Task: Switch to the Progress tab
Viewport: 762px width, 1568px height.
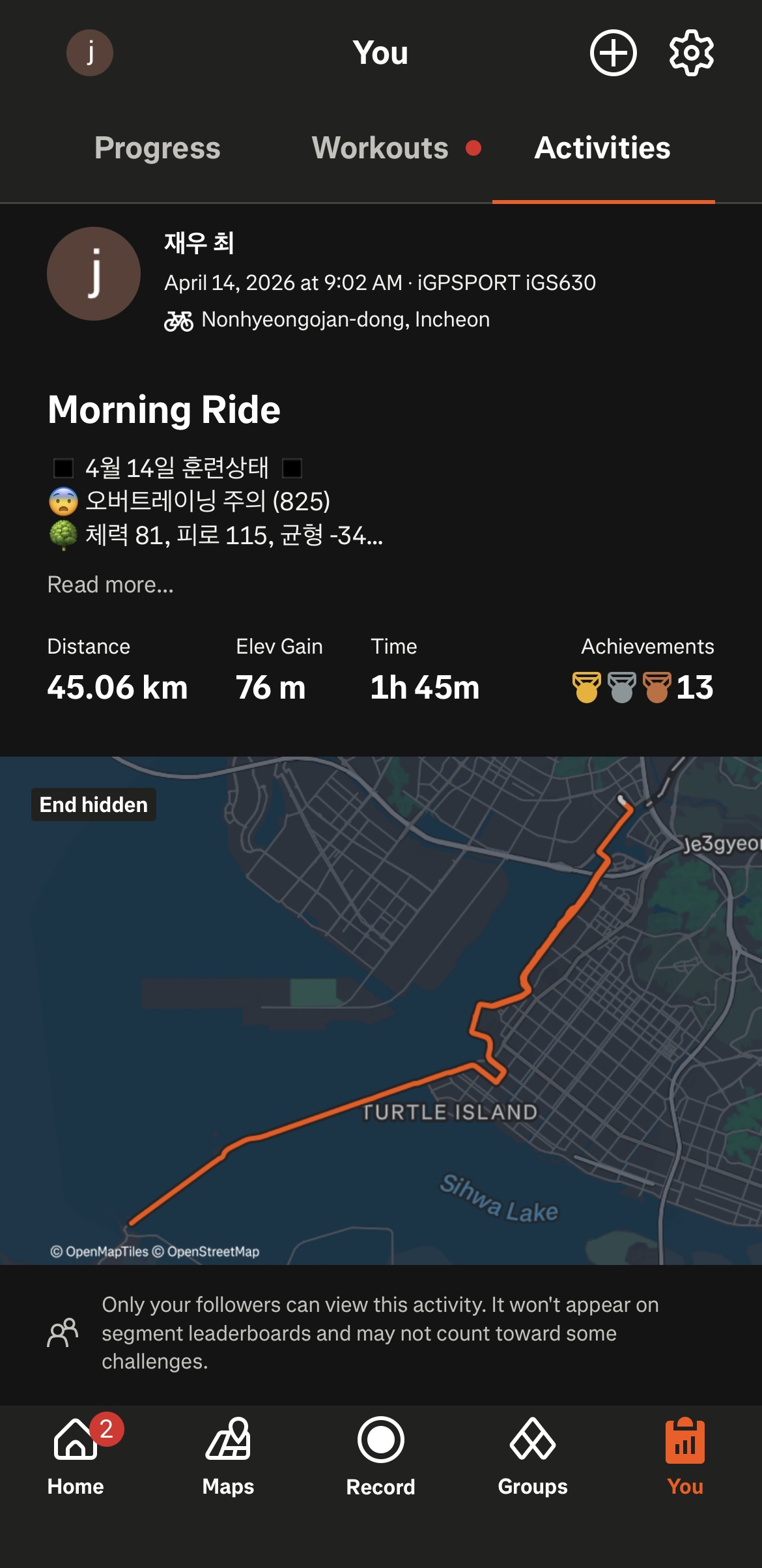Action: point(158,148)
